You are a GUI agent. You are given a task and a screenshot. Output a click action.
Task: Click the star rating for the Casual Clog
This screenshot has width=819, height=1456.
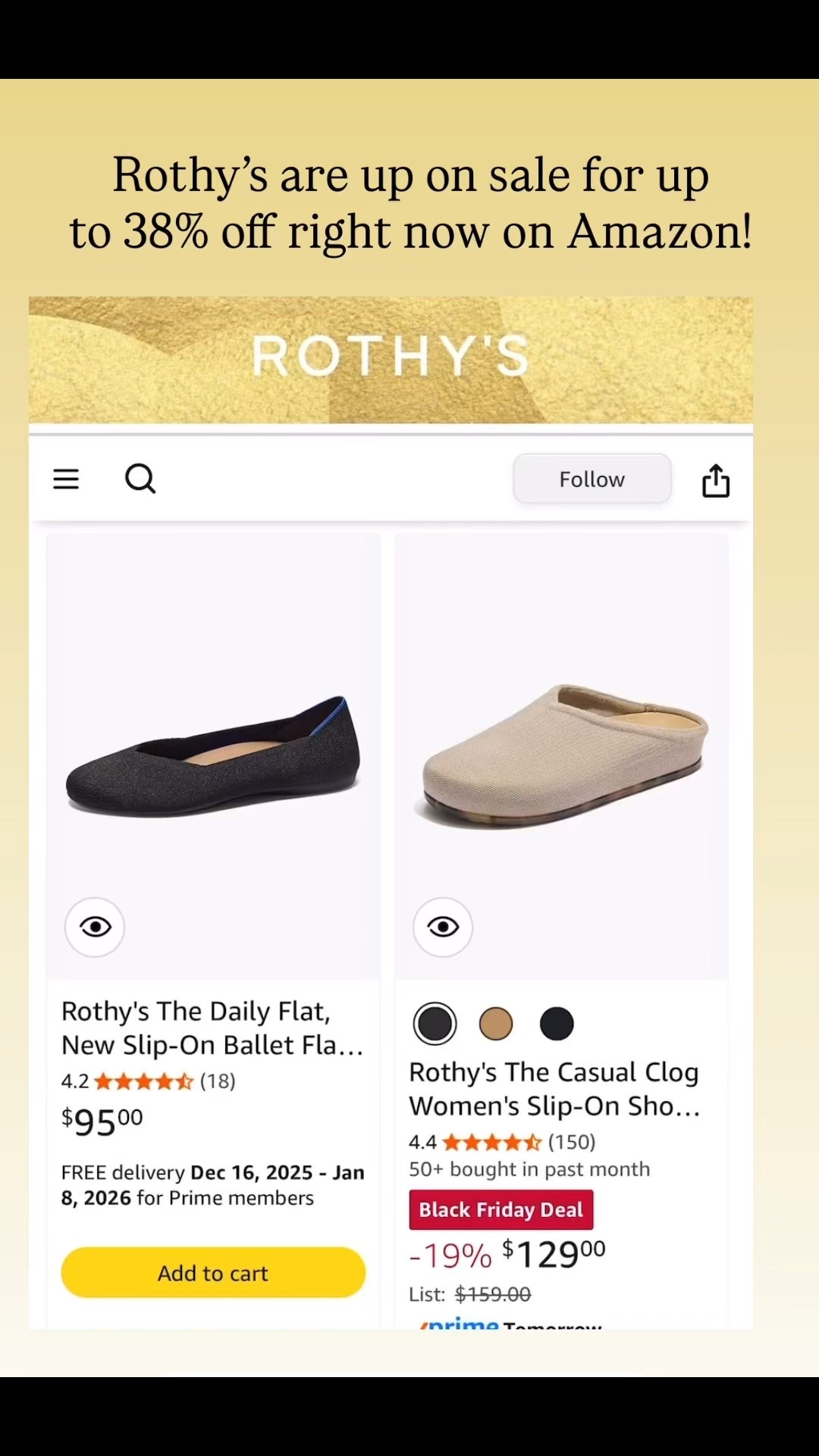(x=491, y=1141)
